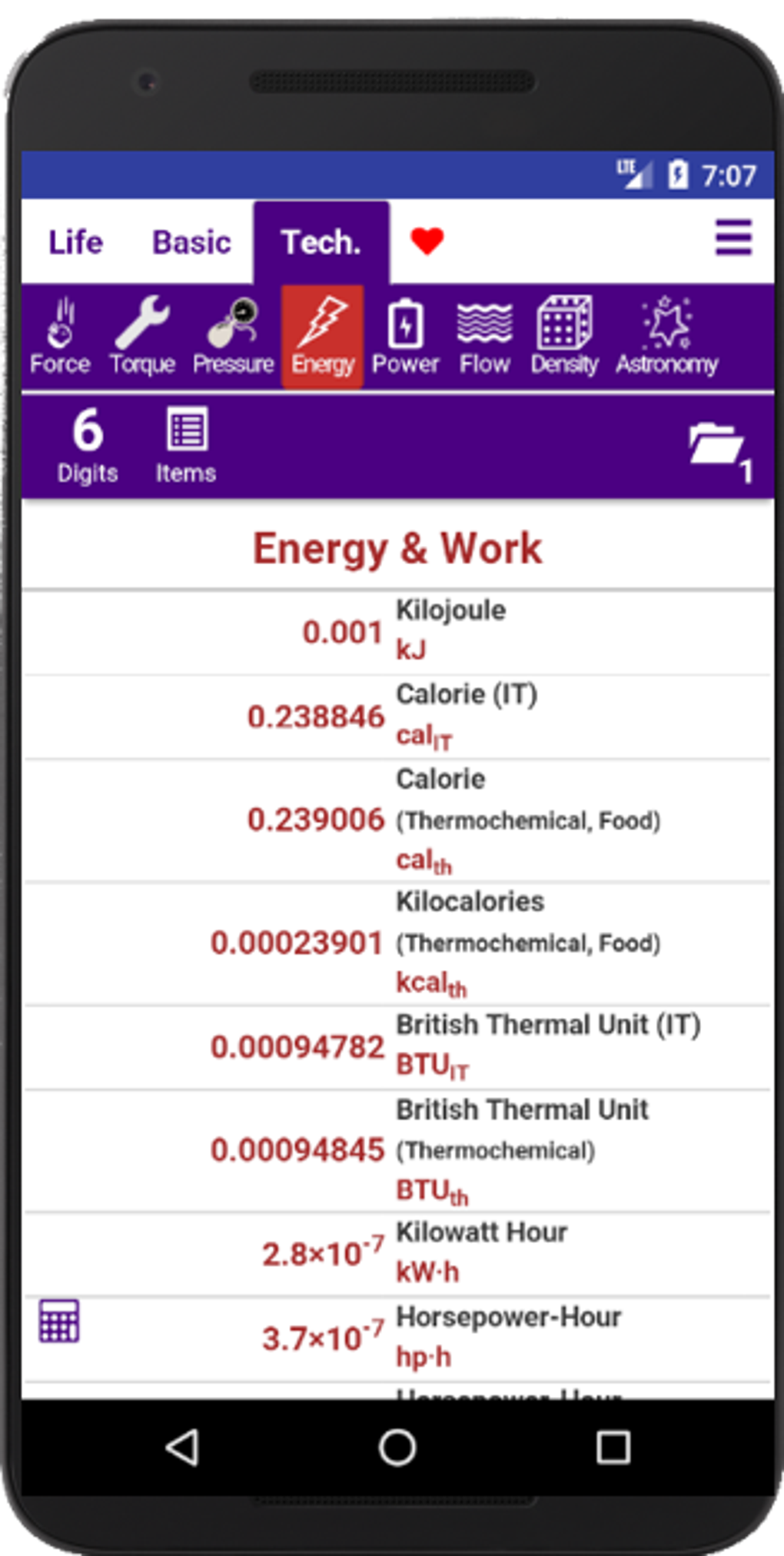
Task: Switch to the Basic tab
Action: click(191, 242)
